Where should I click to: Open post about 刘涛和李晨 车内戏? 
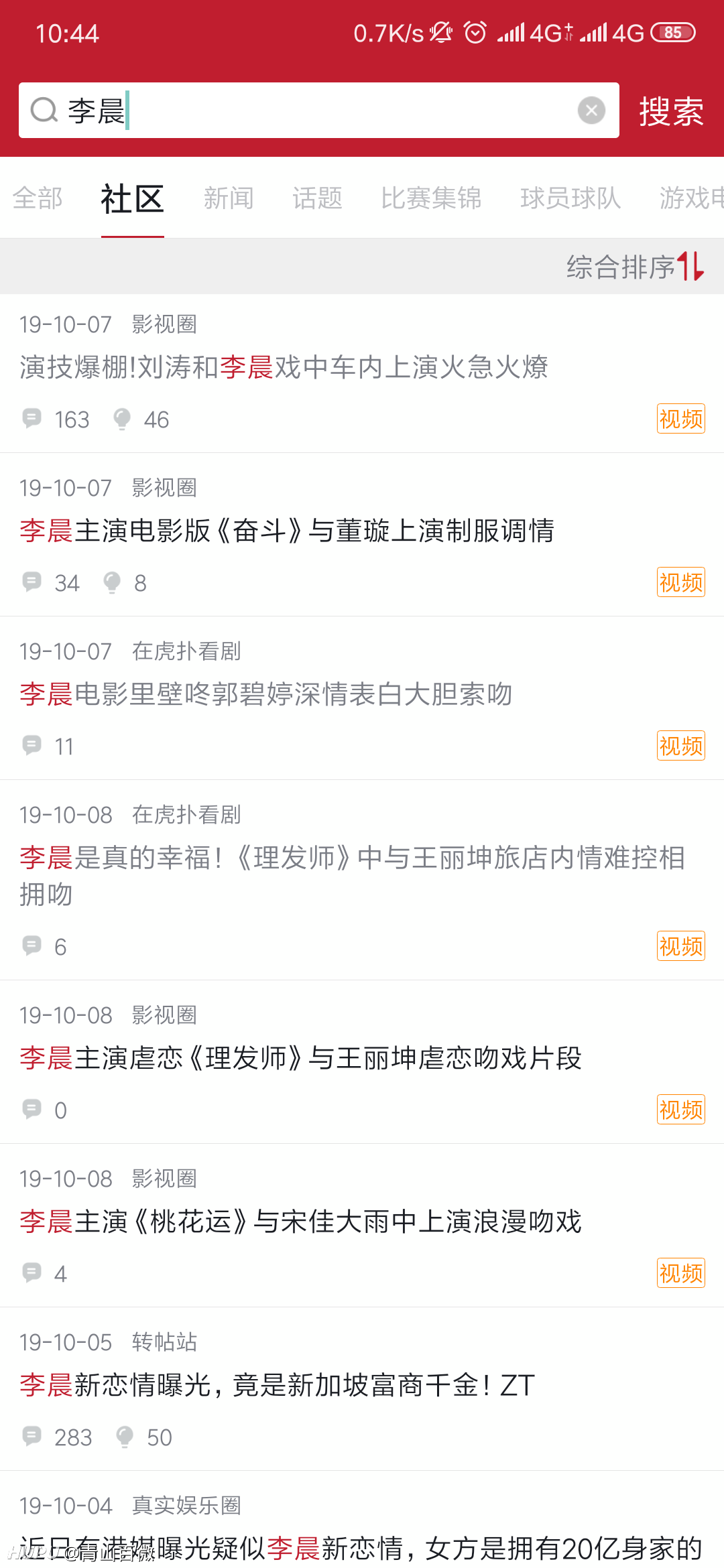click(x=362, y=373)
